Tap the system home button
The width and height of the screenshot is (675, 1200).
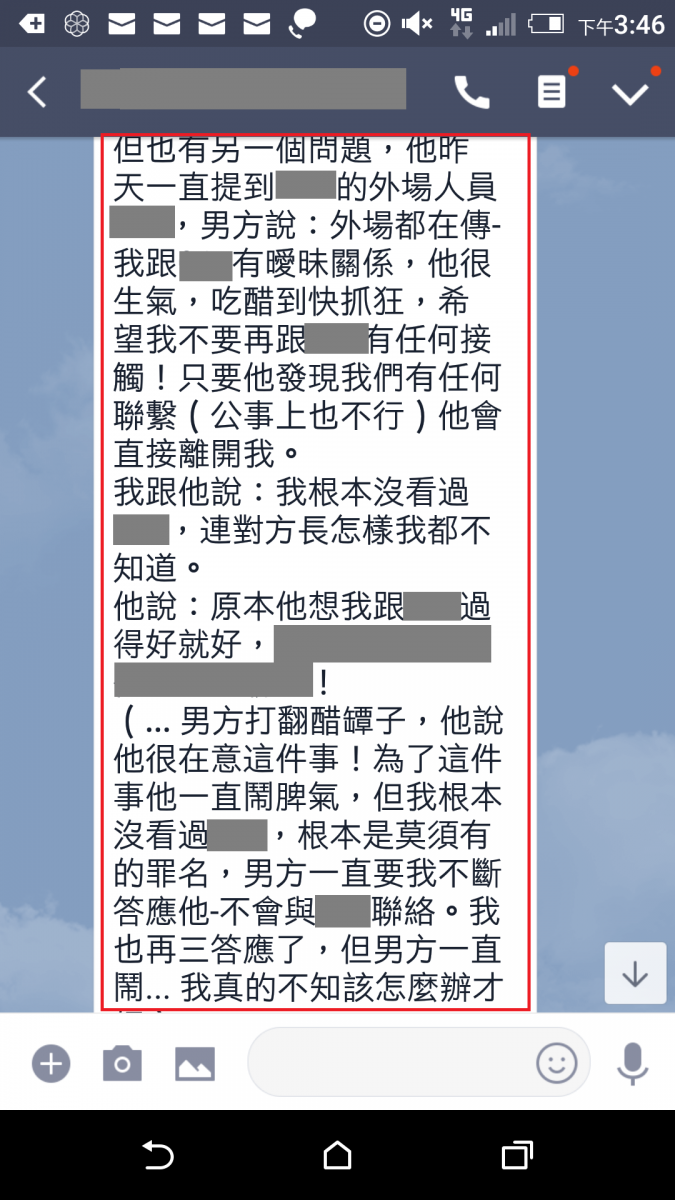coord(337,1155)
